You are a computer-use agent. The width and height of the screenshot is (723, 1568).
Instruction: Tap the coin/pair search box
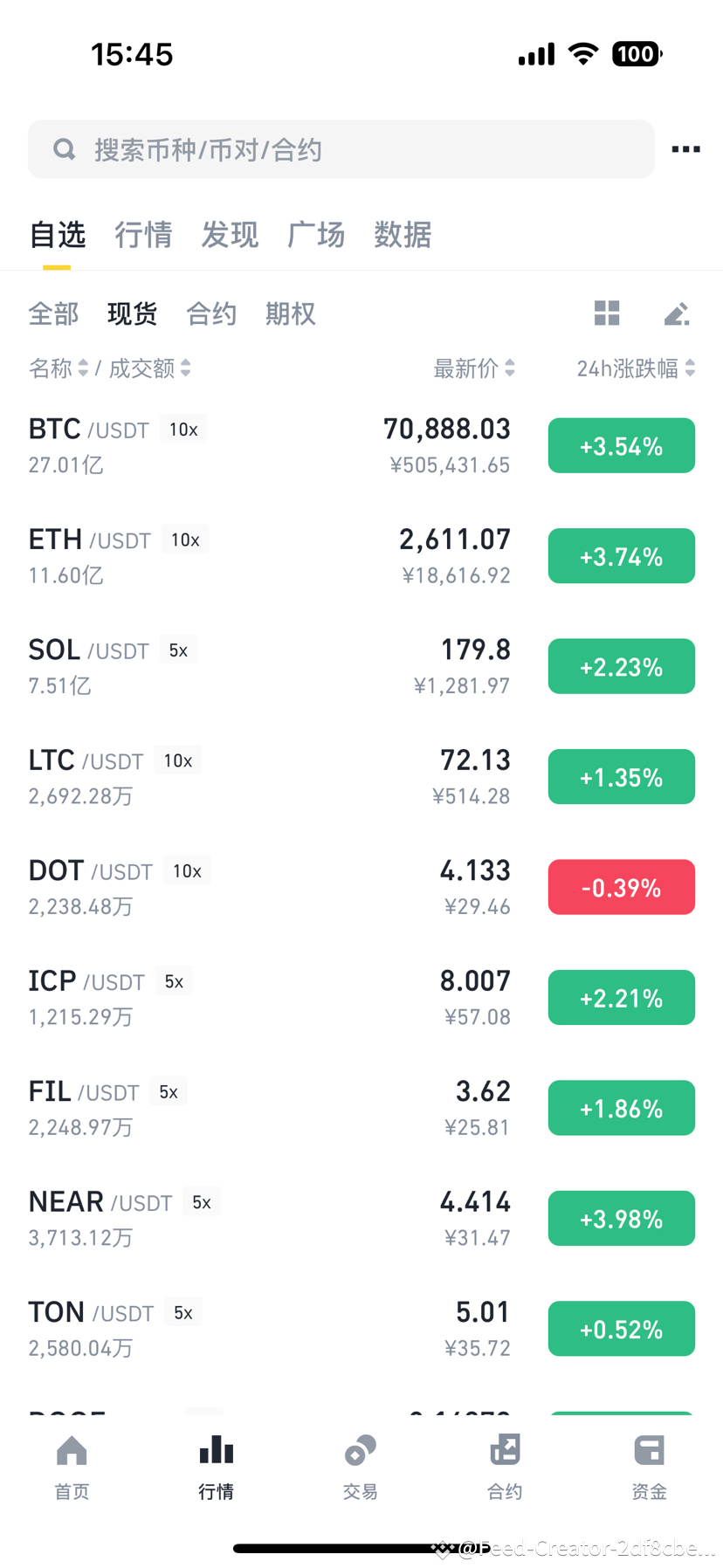coord(341,149)
